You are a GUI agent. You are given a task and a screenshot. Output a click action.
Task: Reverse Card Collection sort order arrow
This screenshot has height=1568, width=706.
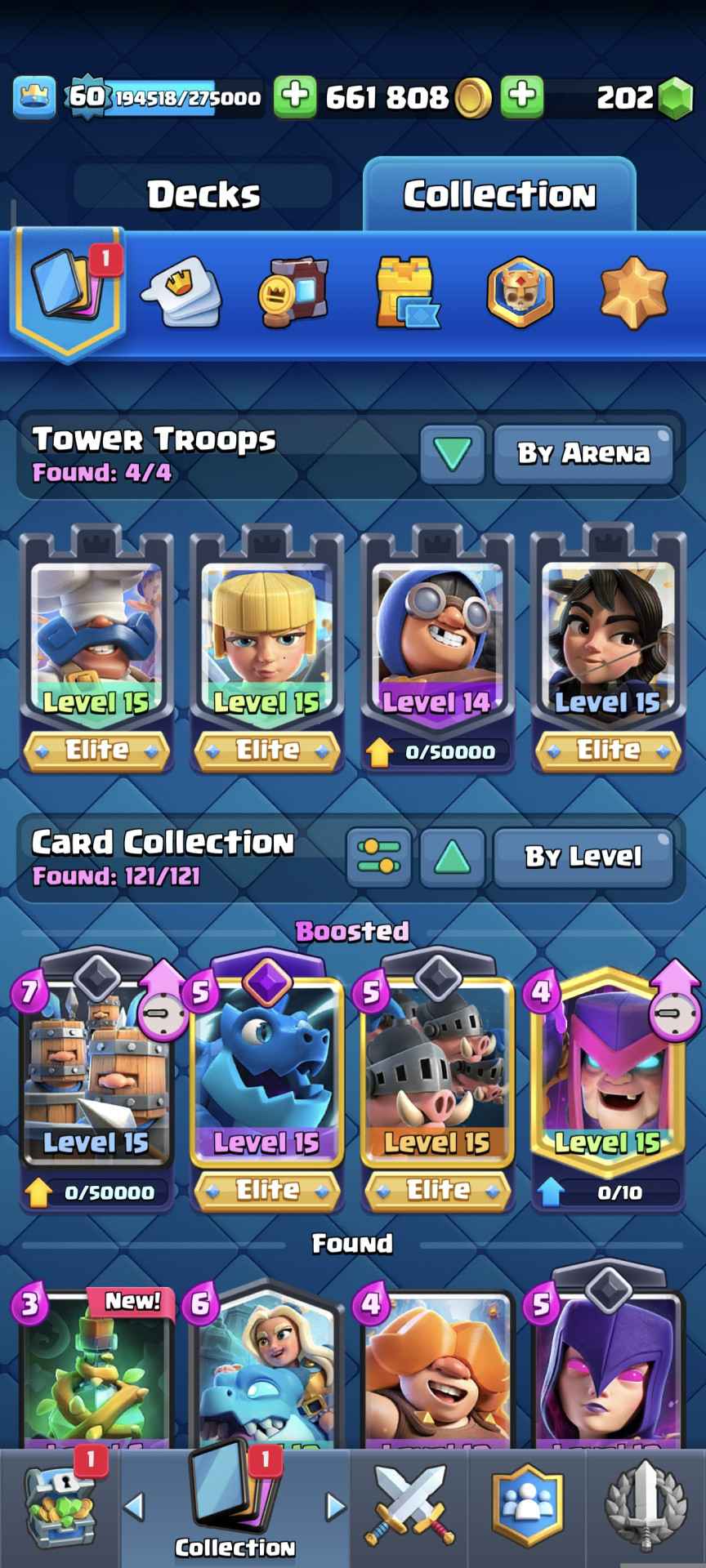[453, 857]
